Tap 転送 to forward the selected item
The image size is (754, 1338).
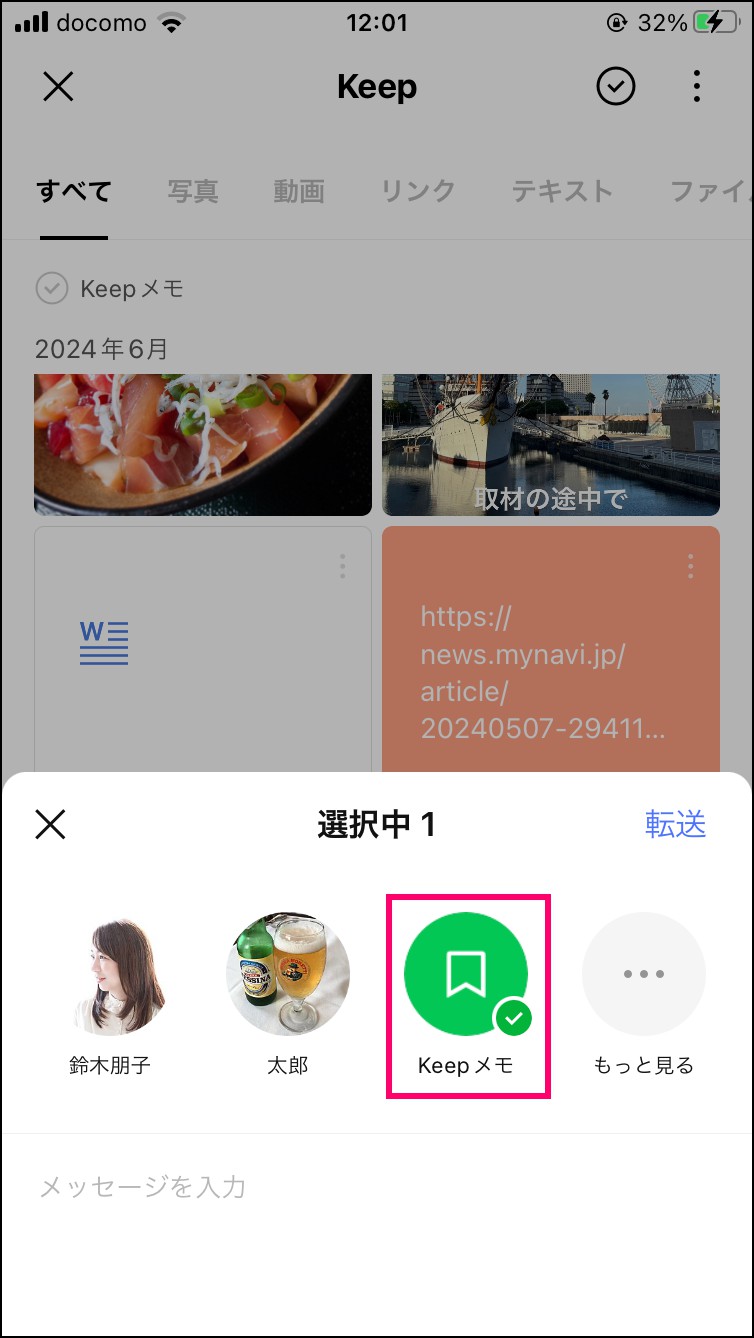click(x=676, y=824)
